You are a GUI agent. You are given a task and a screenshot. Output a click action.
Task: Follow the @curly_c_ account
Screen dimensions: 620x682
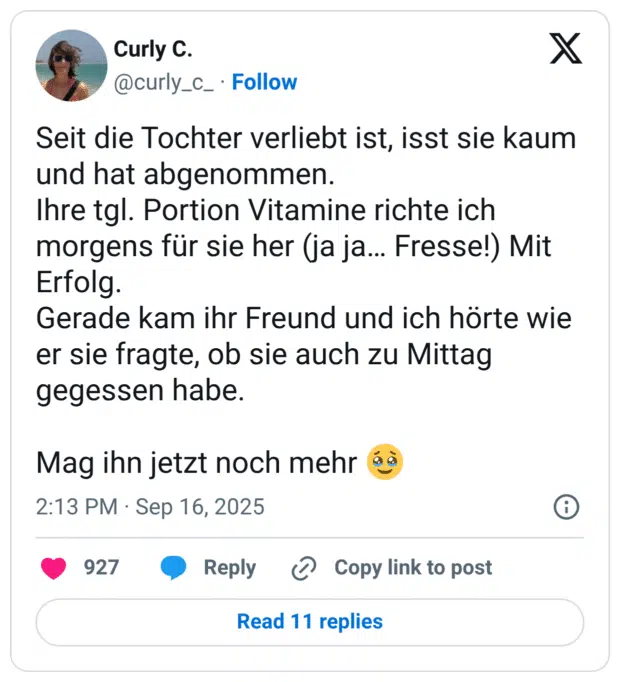264,82
